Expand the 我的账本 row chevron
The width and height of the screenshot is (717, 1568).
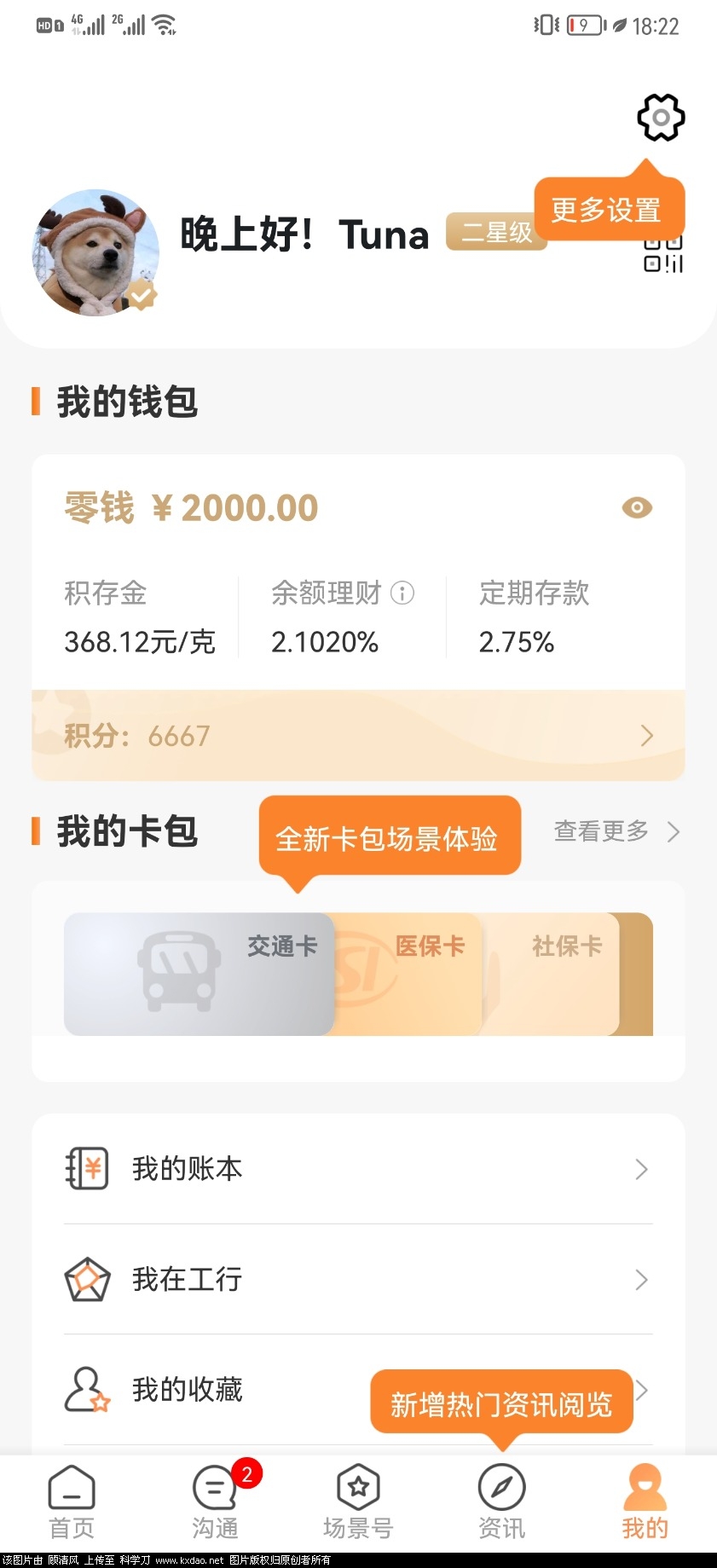tap(641, 1169)
